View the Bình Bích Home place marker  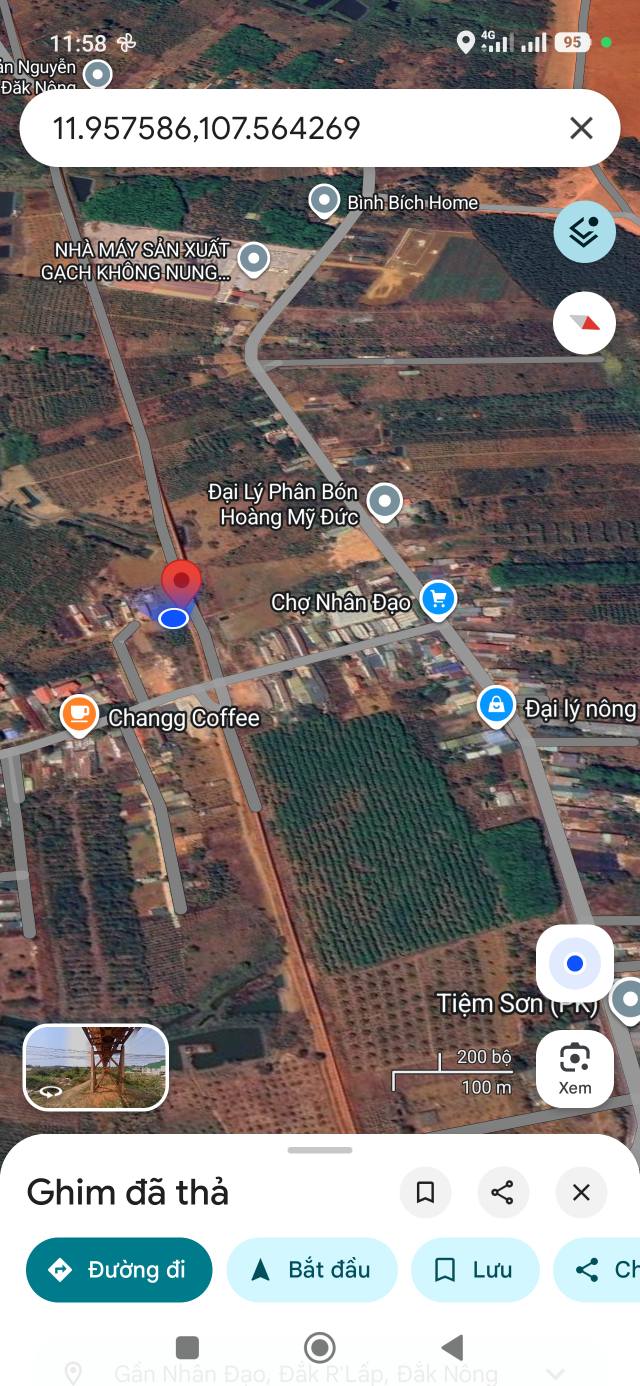pos(324,201)
